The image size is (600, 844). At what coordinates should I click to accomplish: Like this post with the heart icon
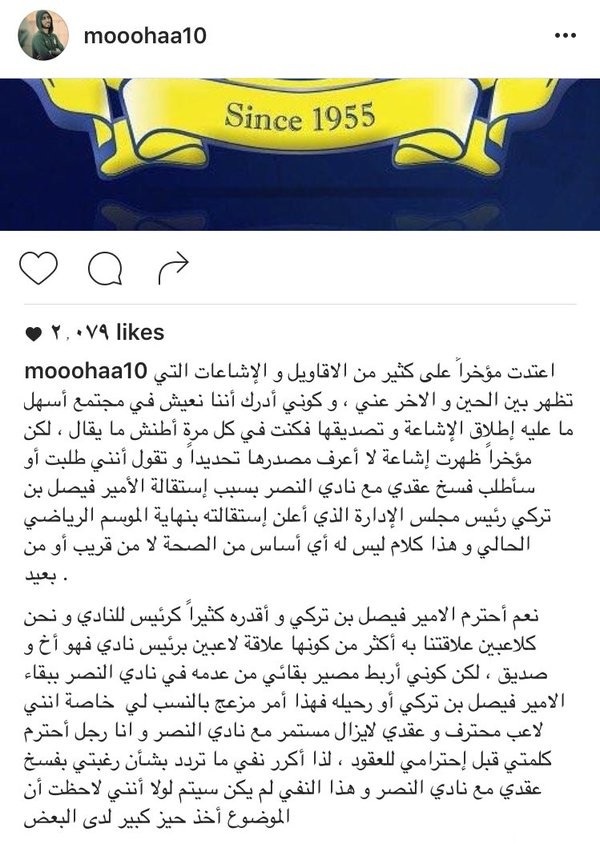point(39,267)
